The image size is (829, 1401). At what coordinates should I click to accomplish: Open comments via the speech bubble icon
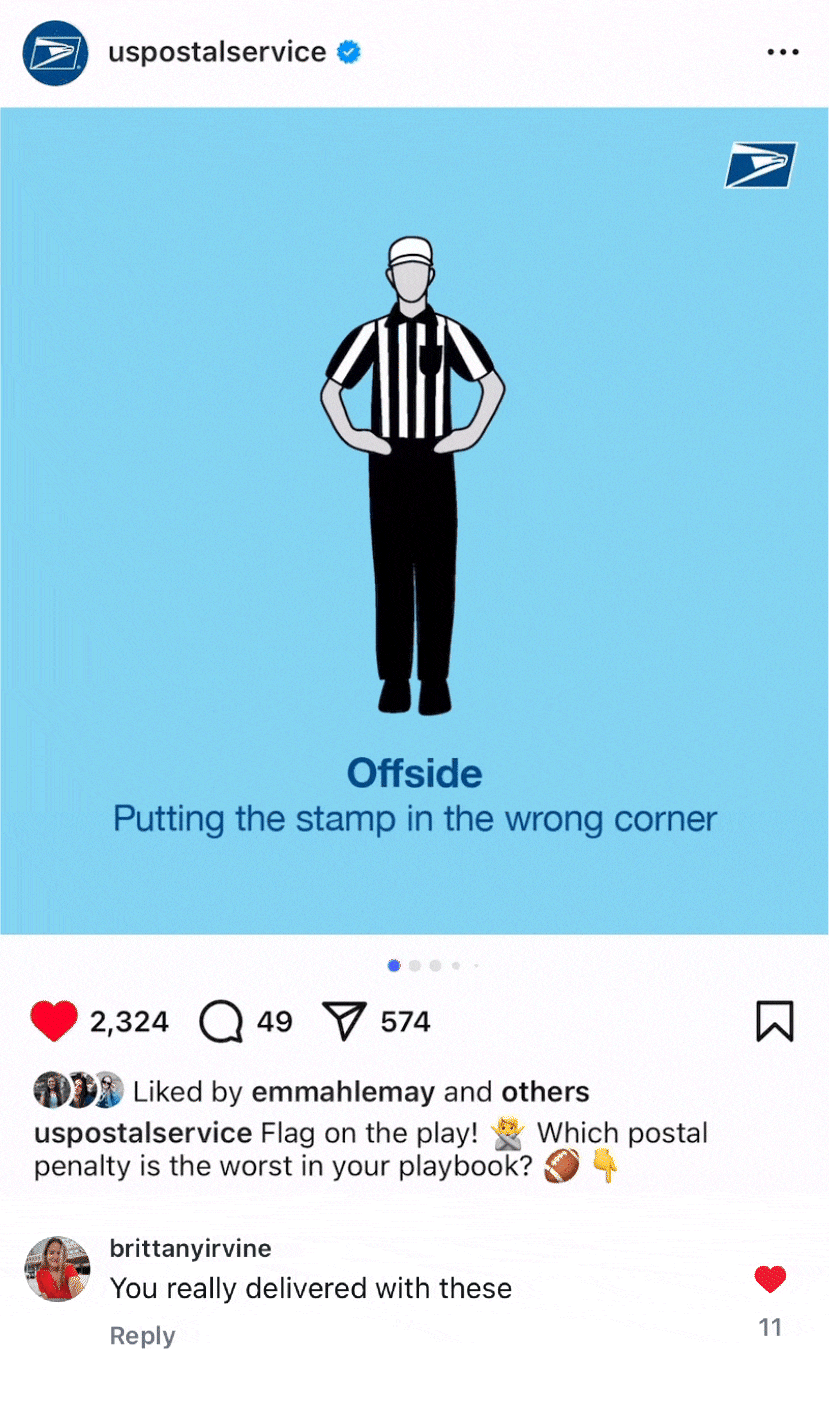(x=221, y=1022)
